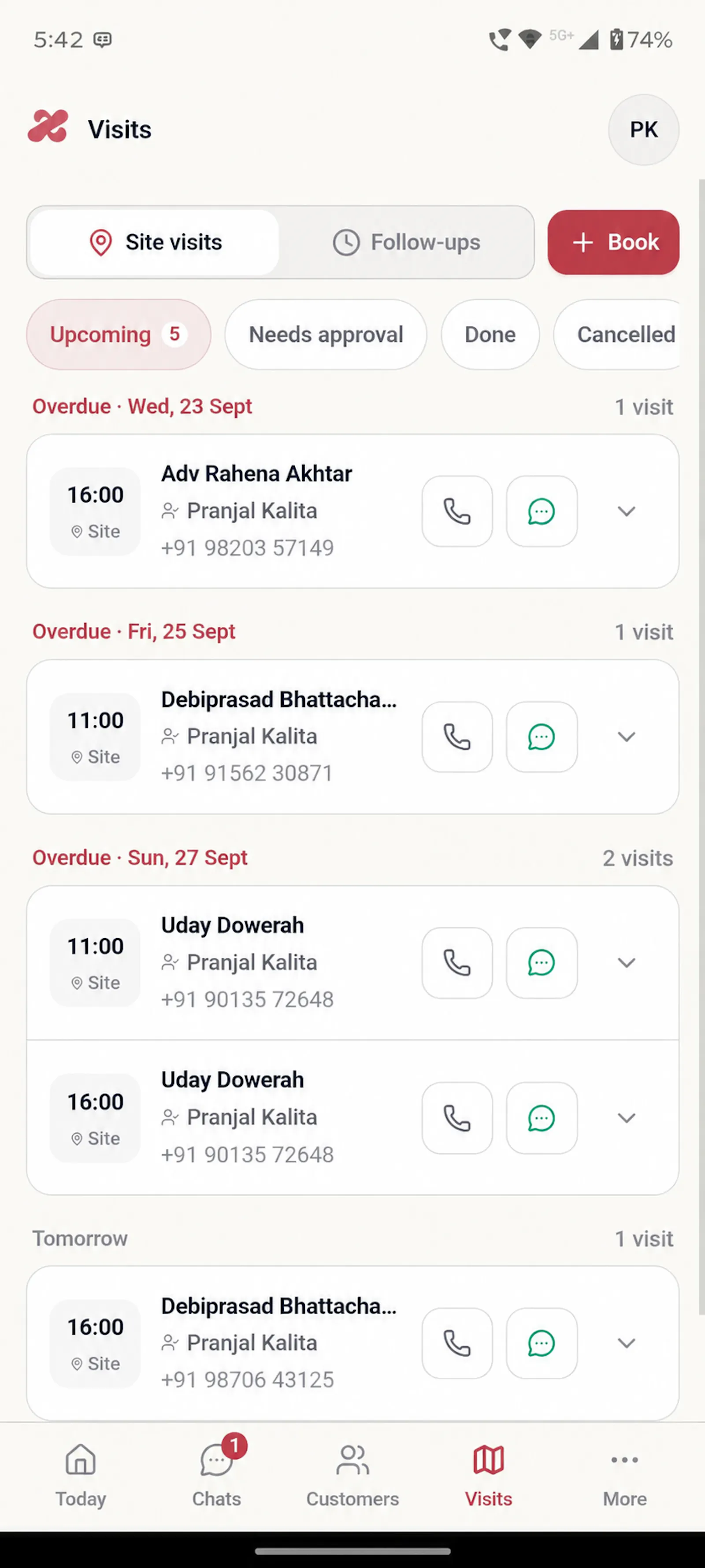705x1568 pixels.
Task: Switch to the Follow-ups segment
Action: click(407, 242)
